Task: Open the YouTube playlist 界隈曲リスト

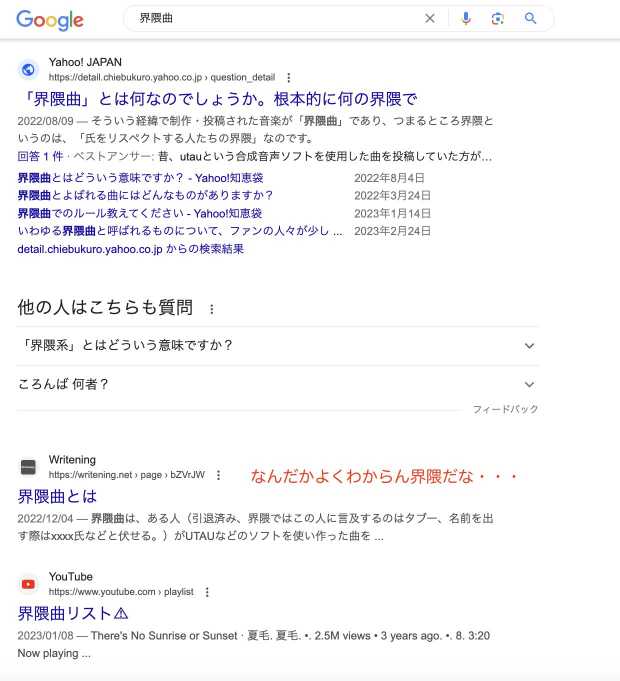Action: click(x=73, y=613)
